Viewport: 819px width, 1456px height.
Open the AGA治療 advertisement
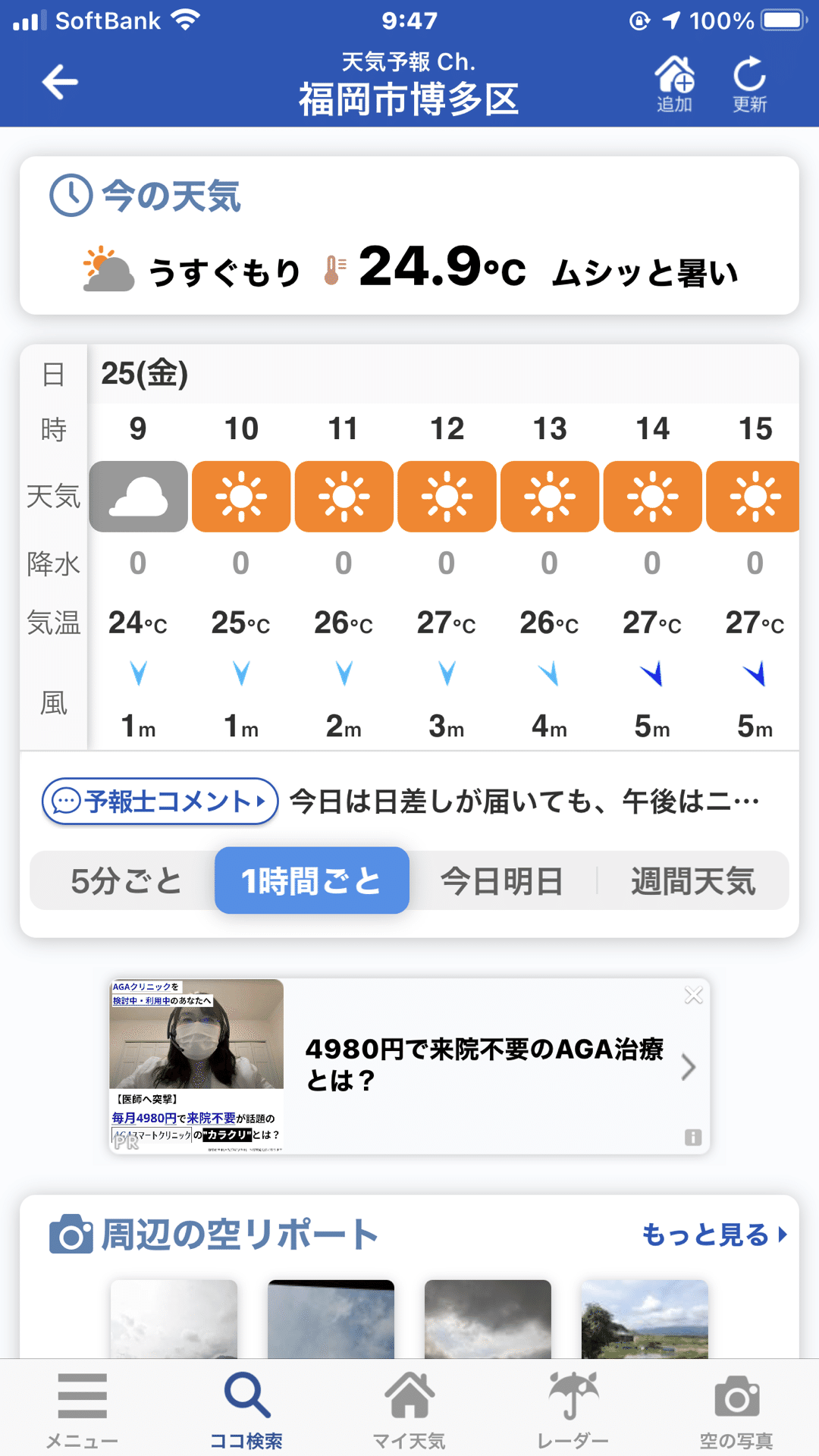pyautogui.click(x=409, y=1066)
